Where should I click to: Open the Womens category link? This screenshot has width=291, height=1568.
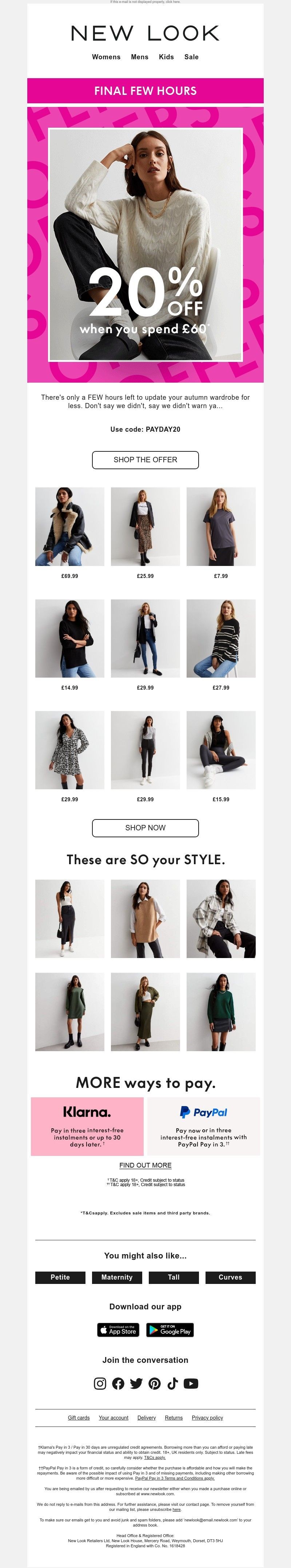click(106, 57)
